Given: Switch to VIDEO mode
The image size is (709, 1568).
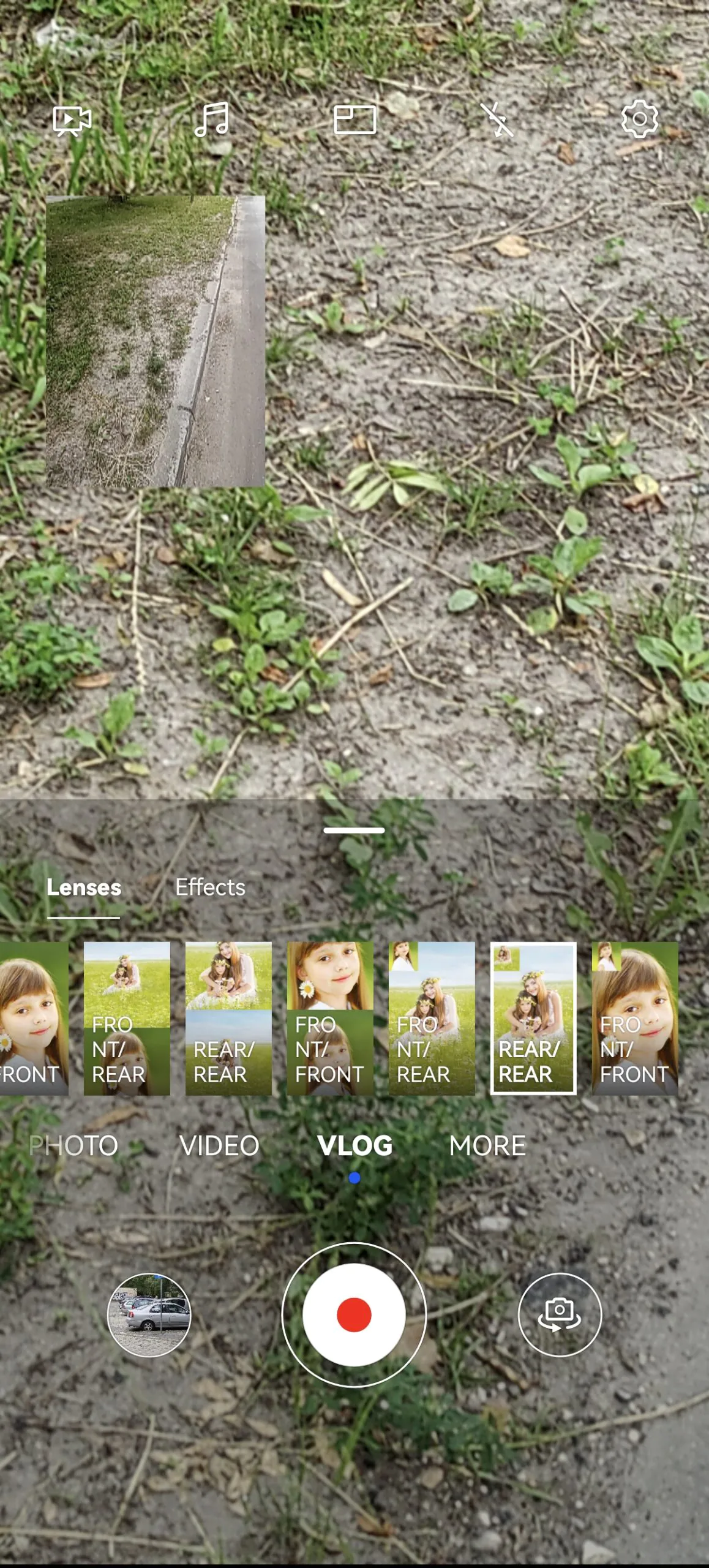Looking at the screenshot, I should pos(219,1145).
